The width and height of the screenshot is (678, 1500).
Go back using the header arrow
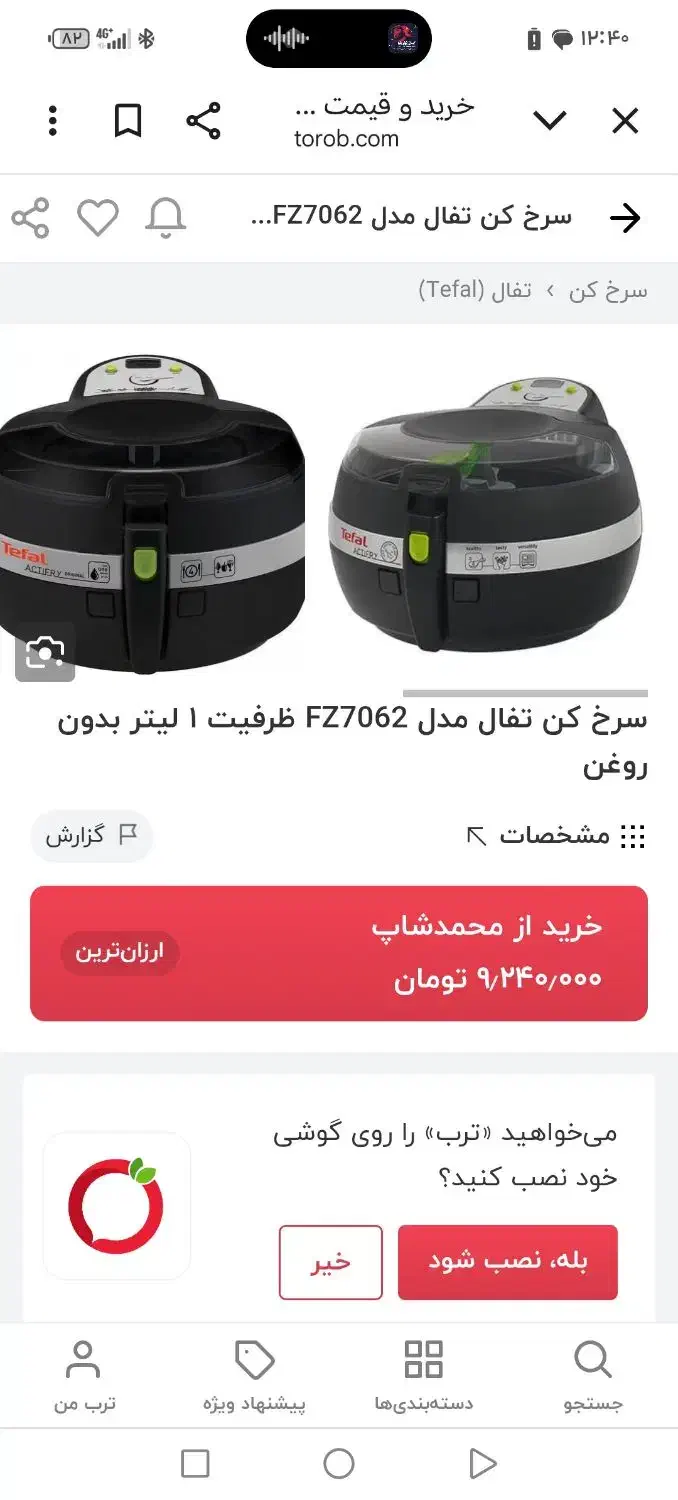[x=625, y=218]
